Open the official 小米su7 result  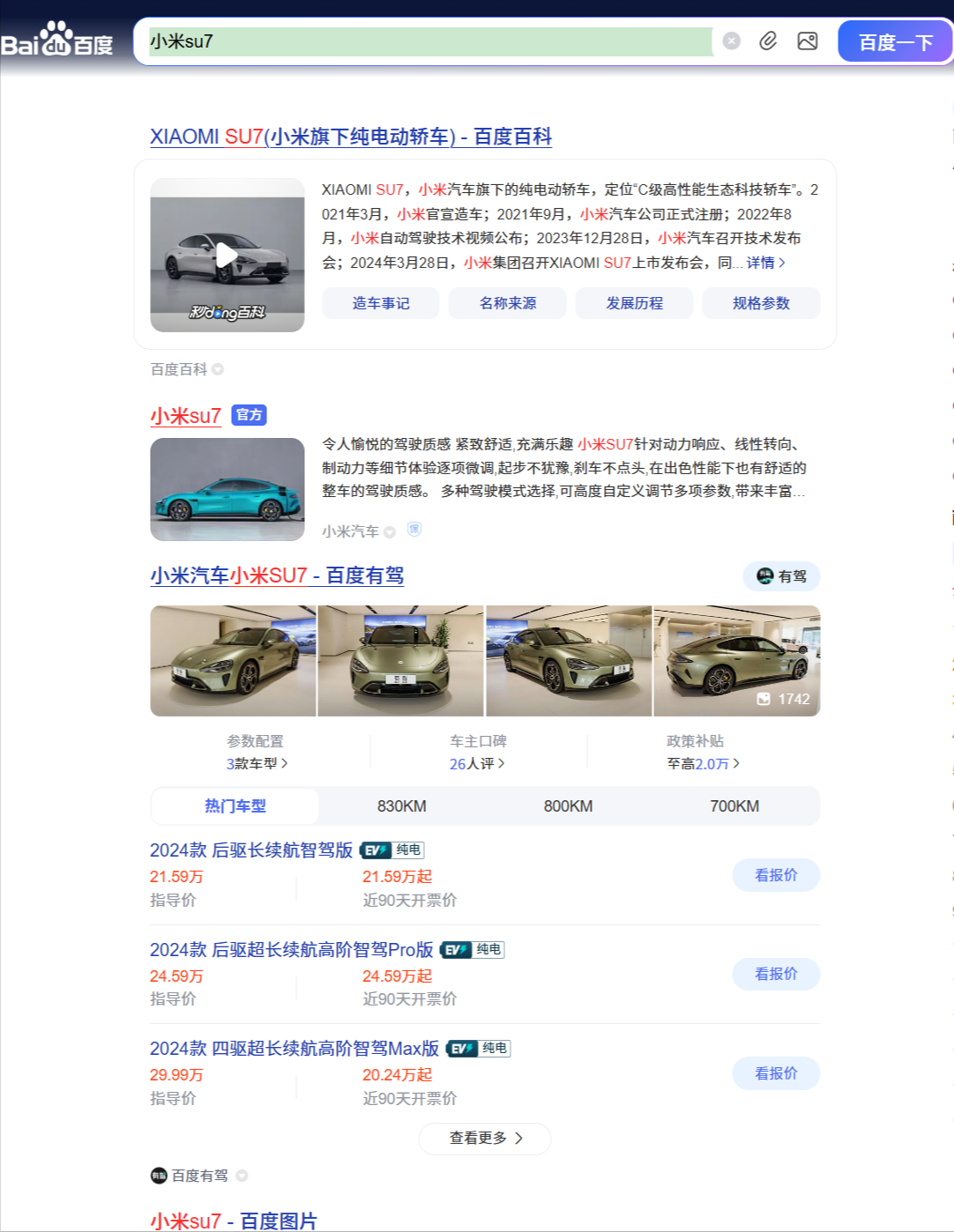[x=186, y=416]
